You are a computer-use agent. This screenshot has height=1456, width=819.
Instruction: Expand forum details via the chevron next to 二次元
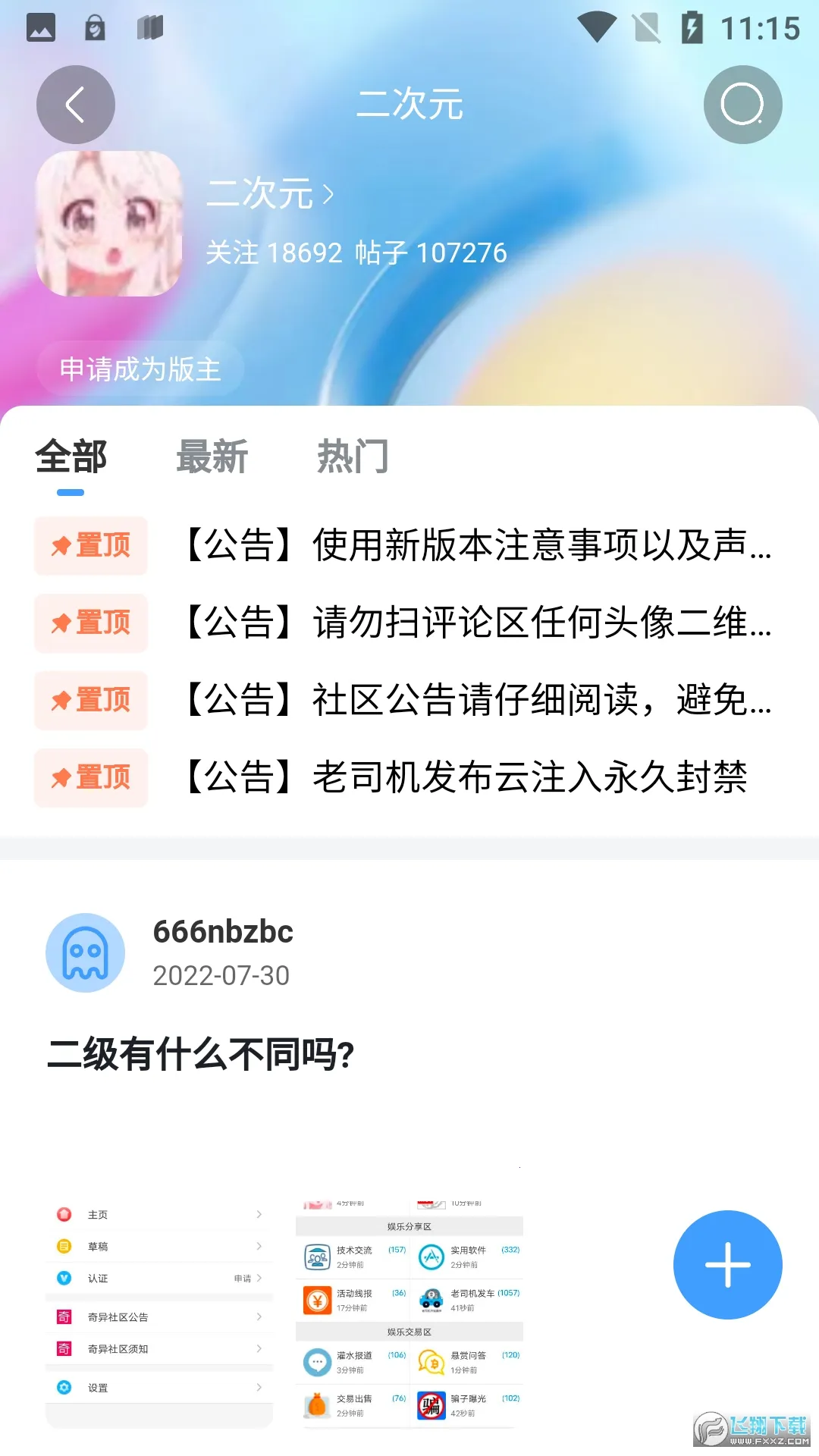[329, 195]
